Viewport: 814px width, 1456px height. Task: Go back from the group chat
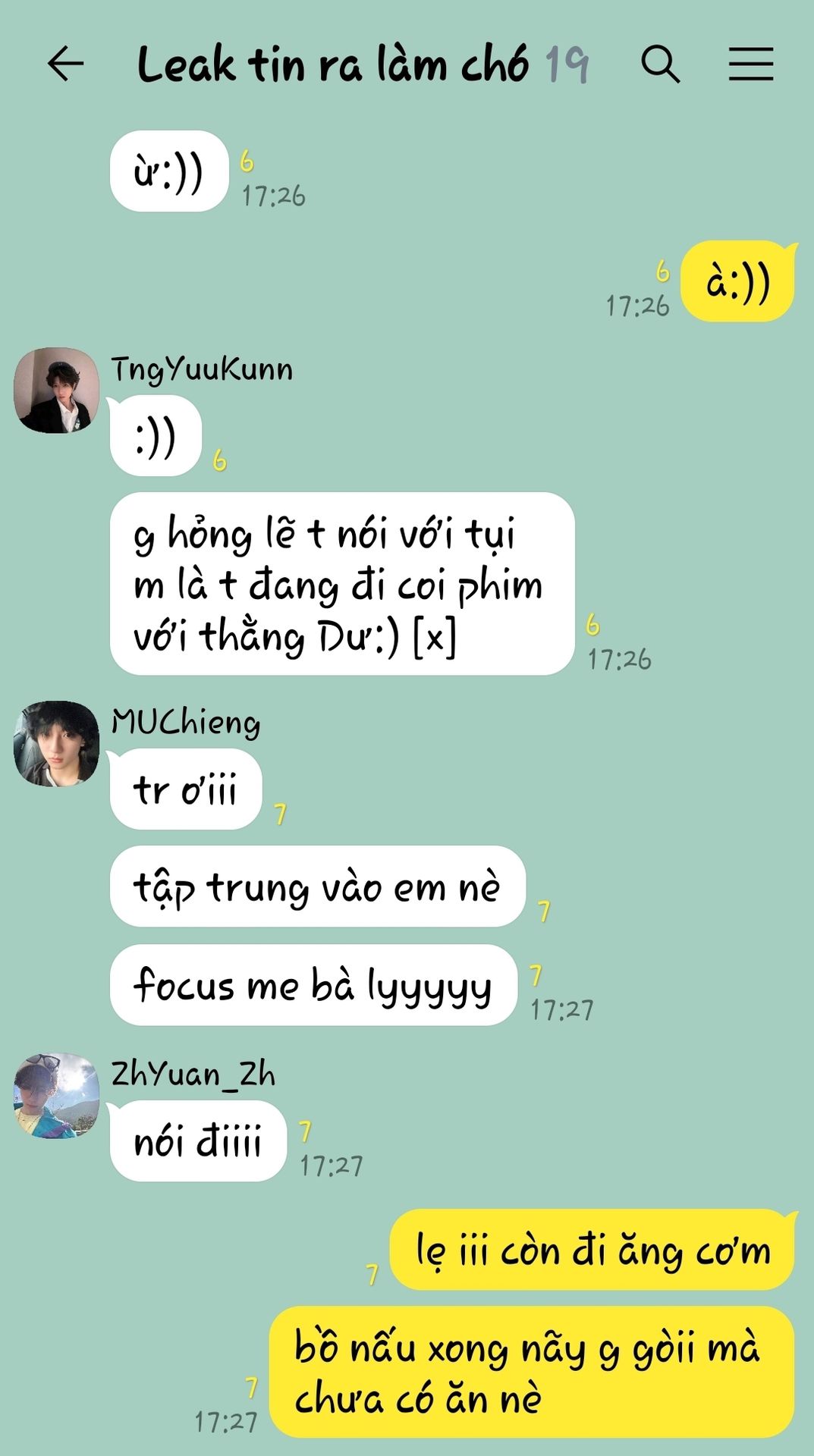click(x=65, y=64)
